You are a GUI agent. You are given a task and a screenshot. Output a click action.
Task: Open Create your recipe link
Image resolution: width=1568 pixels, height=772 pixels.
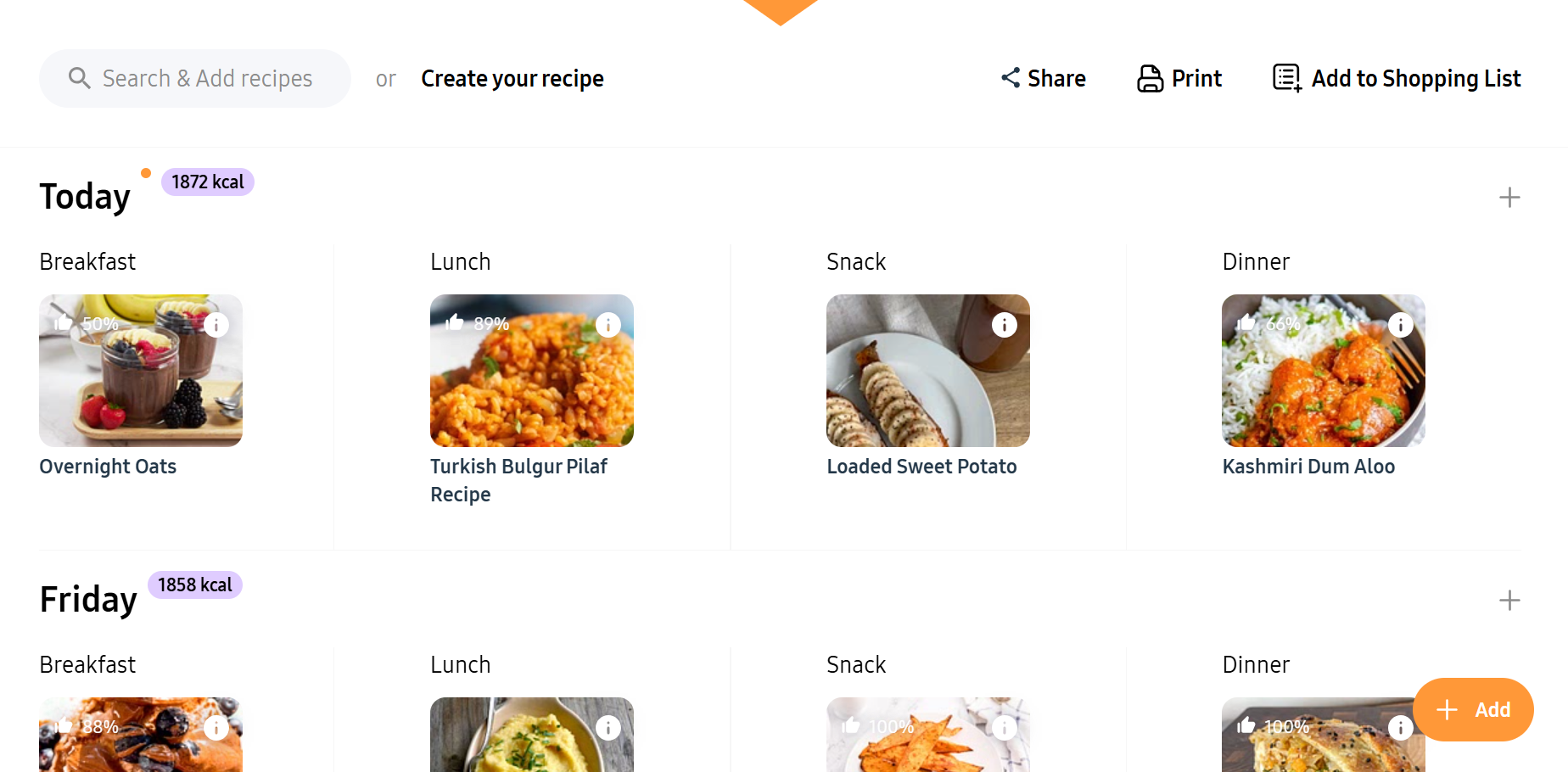click(x=512, y=79)
